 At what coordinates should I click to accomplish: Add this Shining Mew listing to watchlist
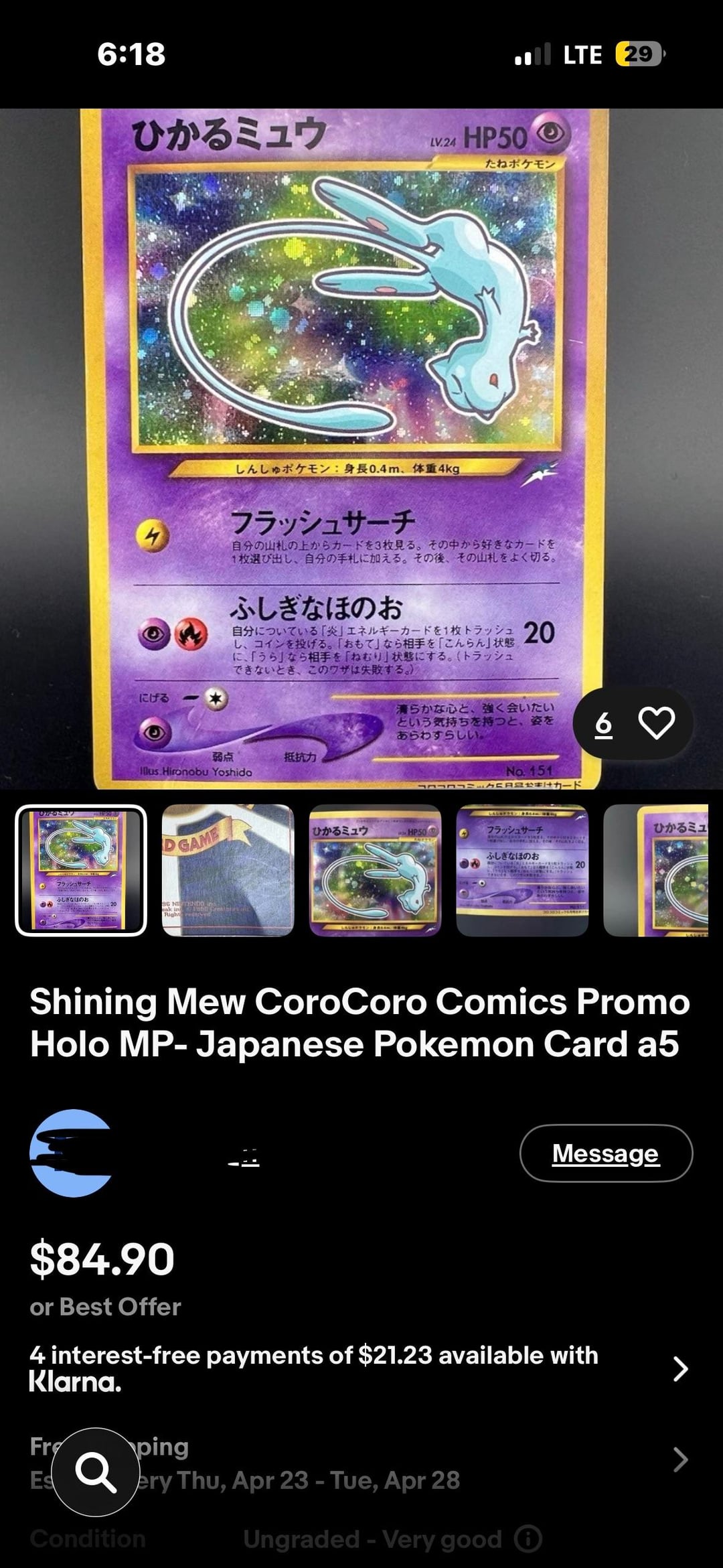point(656,723)
